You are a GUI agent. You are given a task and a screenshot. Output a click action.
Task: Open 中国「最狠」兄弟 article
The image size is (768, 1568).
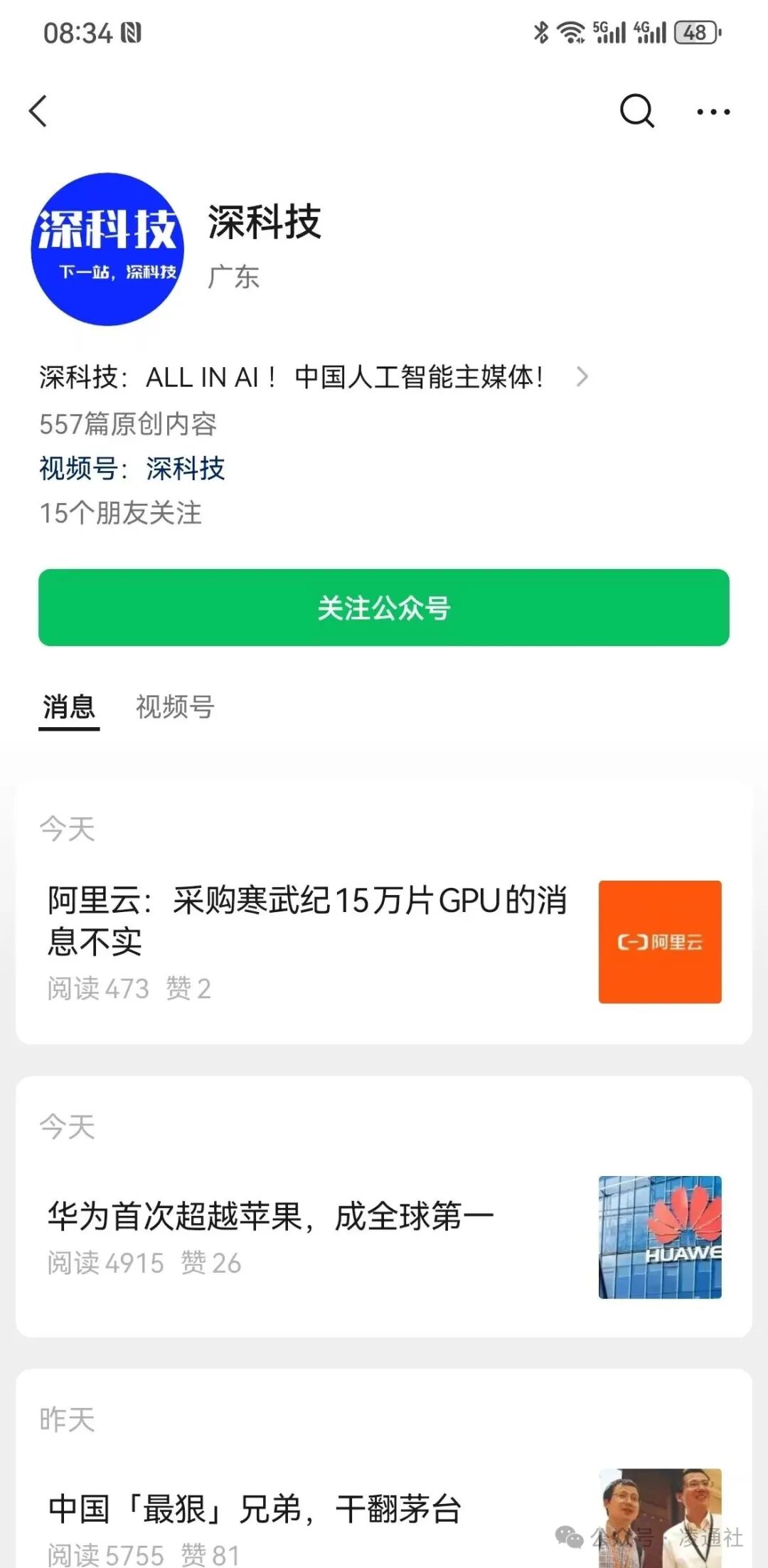pos(384,1515)
